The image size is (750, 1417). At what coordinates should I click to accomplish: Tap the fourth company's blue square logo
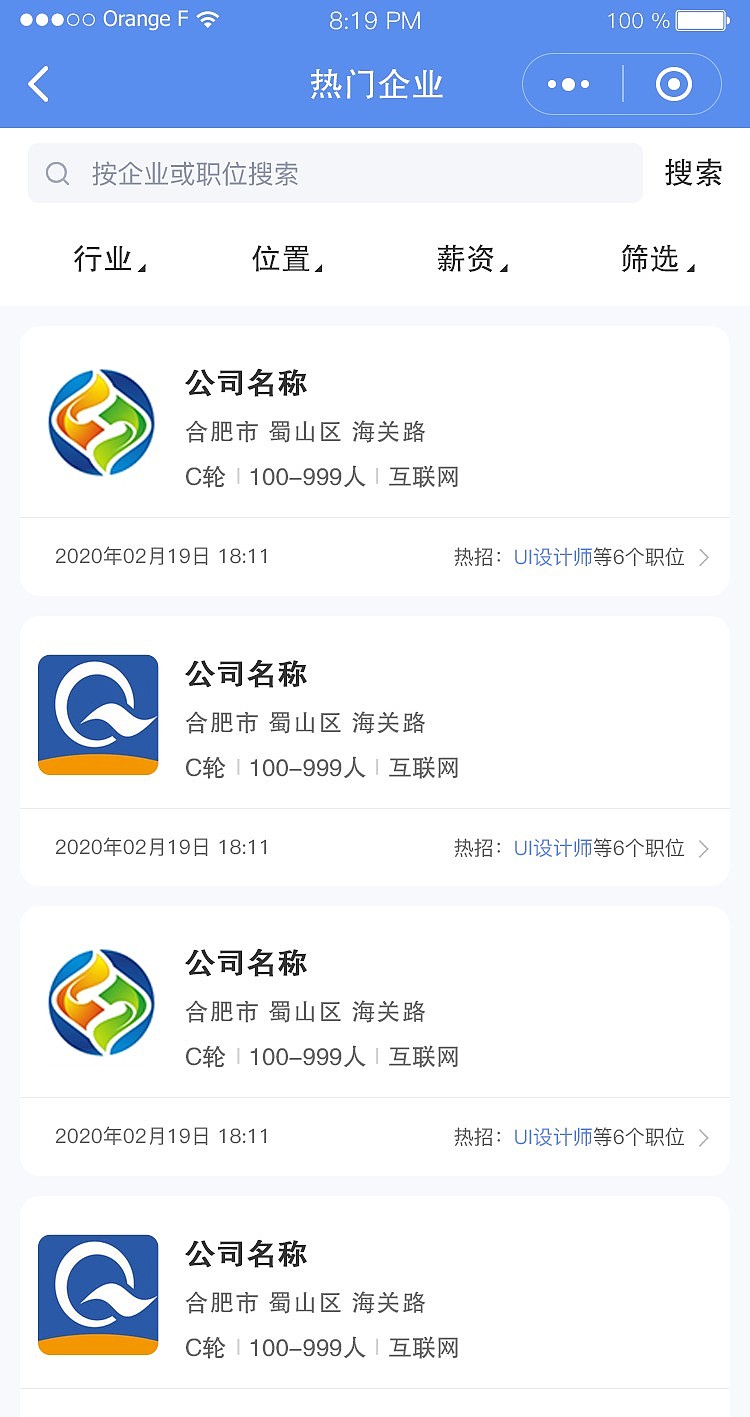(x=97, y=1293)
